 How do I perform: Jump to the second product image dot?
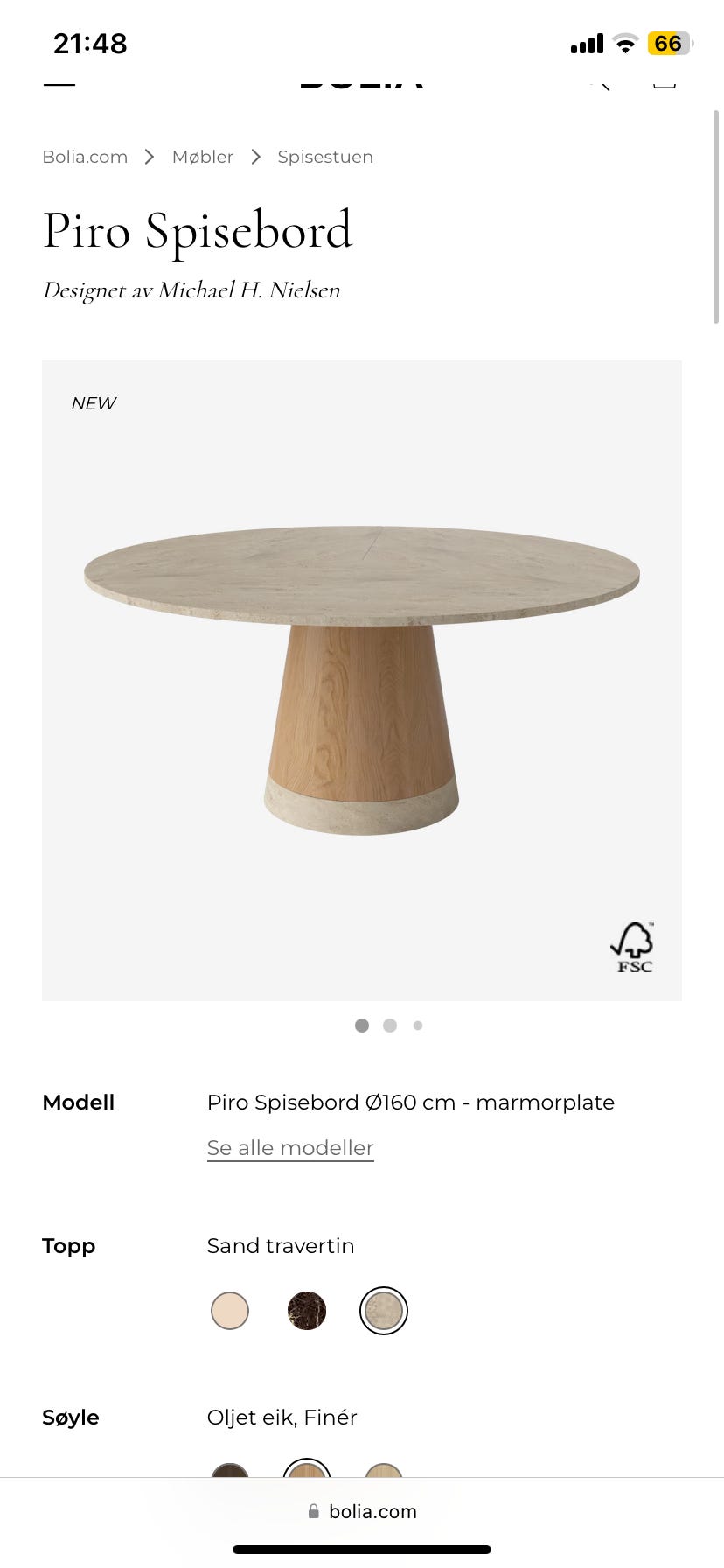coord(390,1025)
